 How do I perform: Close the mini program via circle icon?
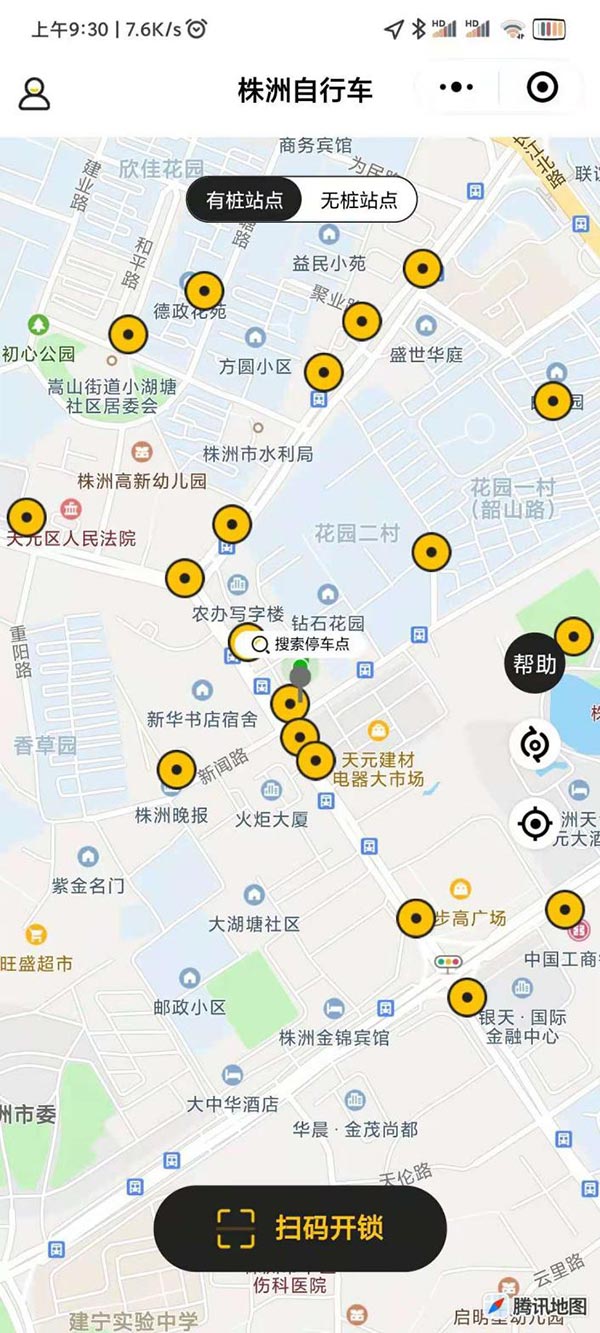click(x=542, y=88)
